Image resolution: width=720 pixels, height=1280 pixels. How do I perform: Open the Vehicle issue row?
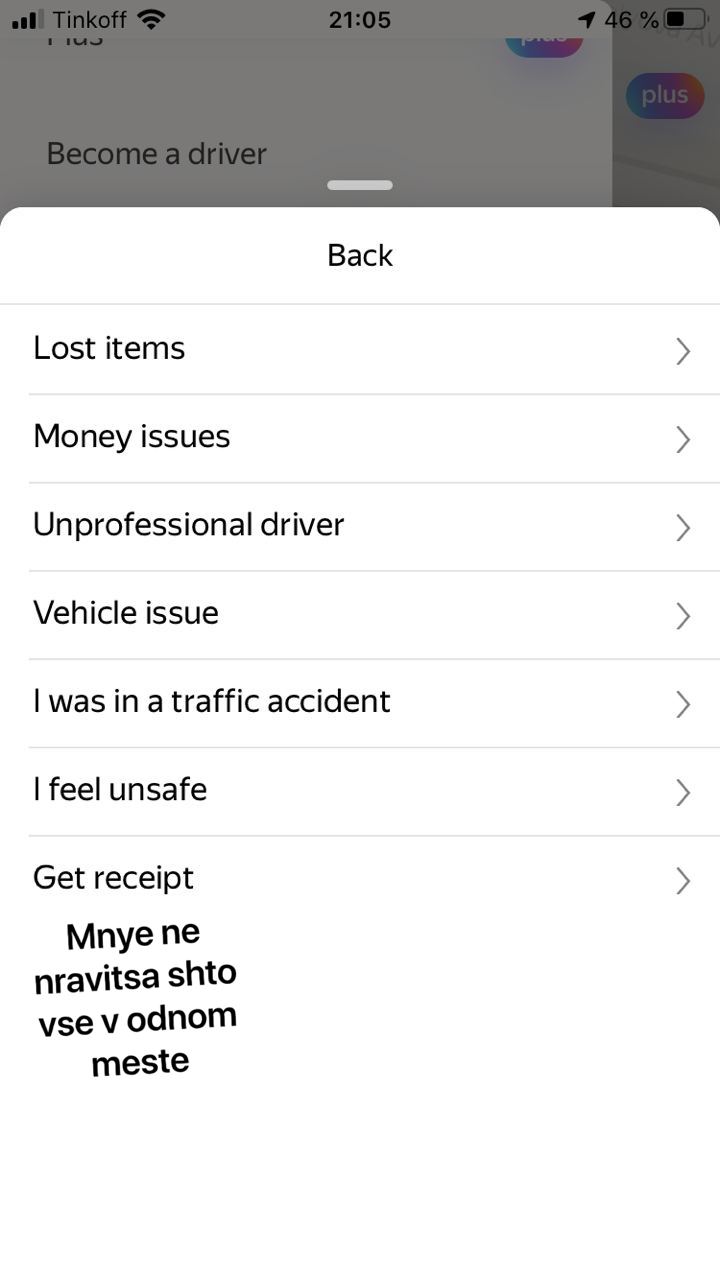[360, 614]
